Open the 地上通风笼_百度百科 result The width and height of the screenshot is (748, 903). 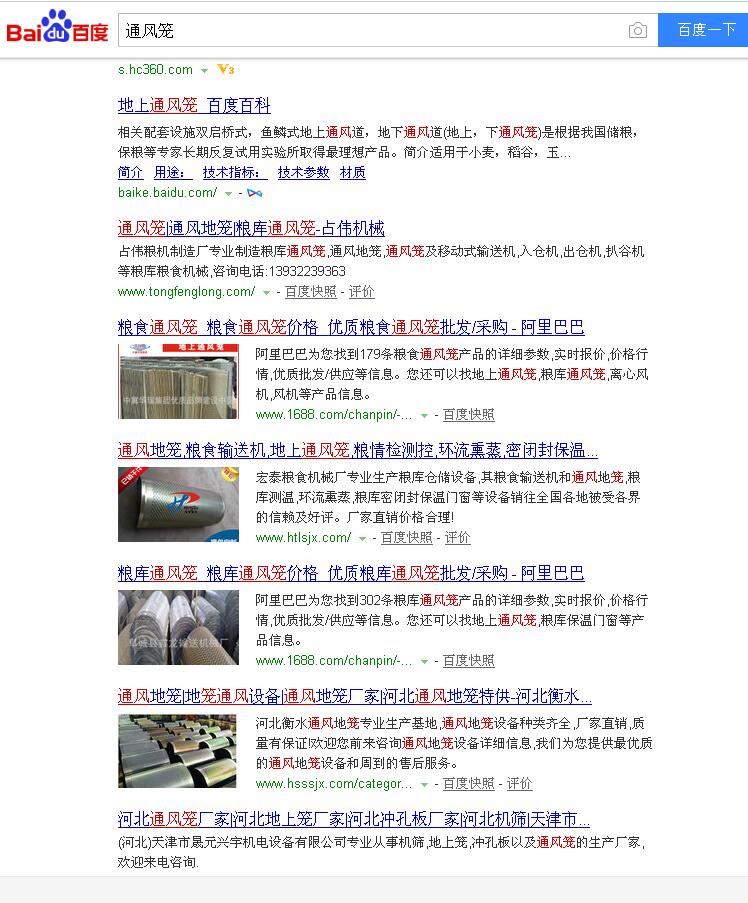[194, 105]
